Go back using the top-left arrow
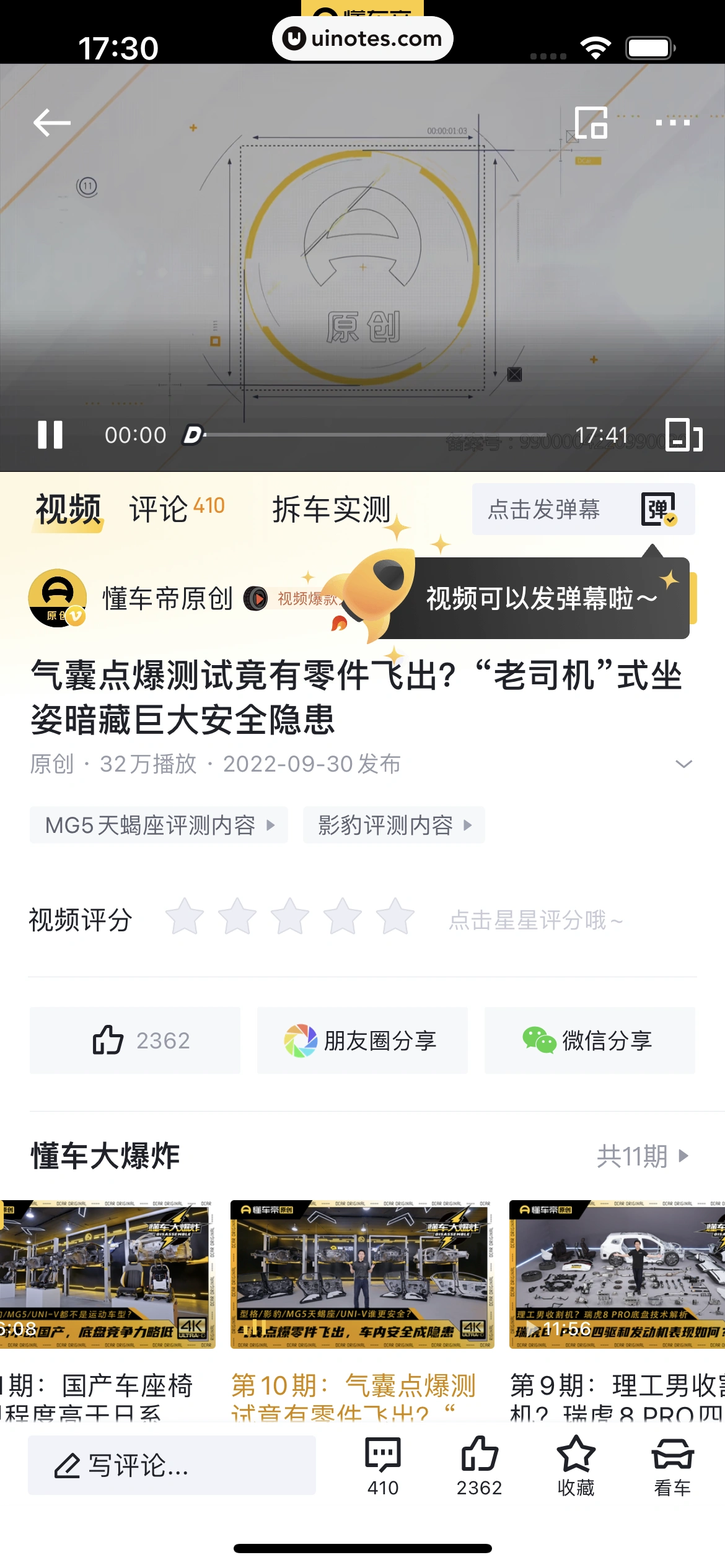This screenshot has width=725, height=1568. [52, 123]
